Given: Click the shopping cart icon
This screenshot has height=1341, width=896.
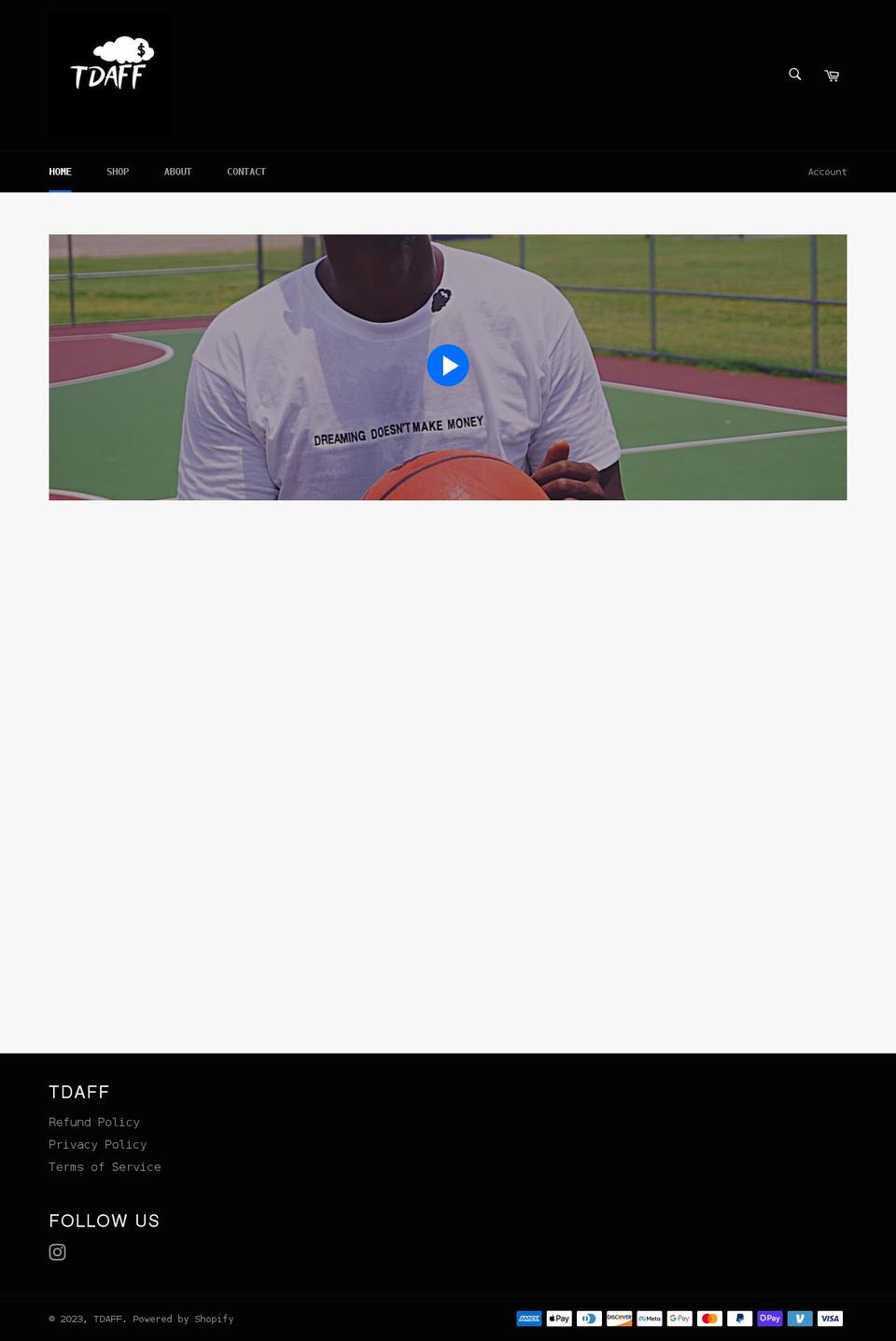Looking at the screenshot, I should (831, 75).
